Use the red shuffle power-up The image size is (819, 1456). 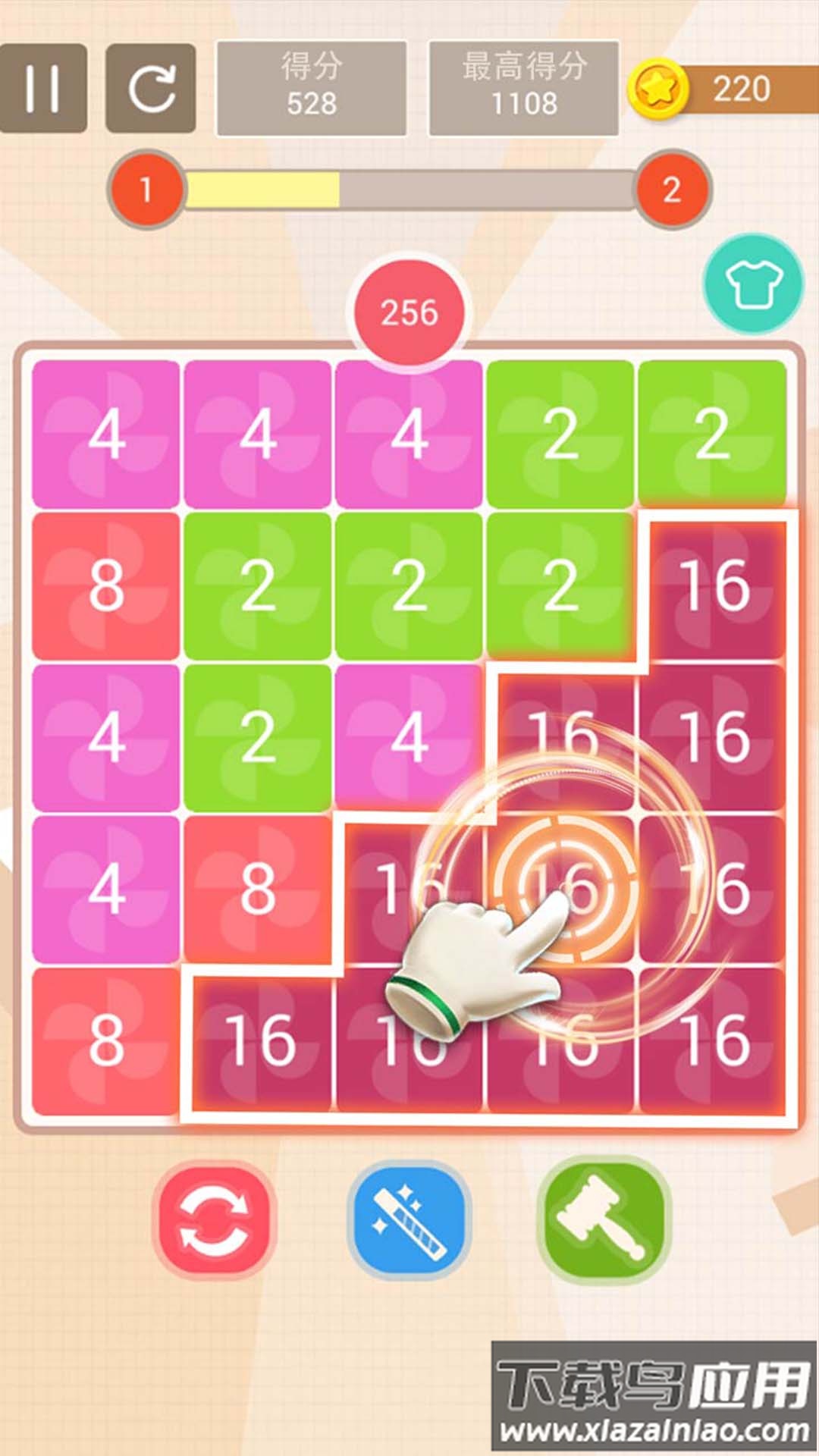[x=214, y=1221]
